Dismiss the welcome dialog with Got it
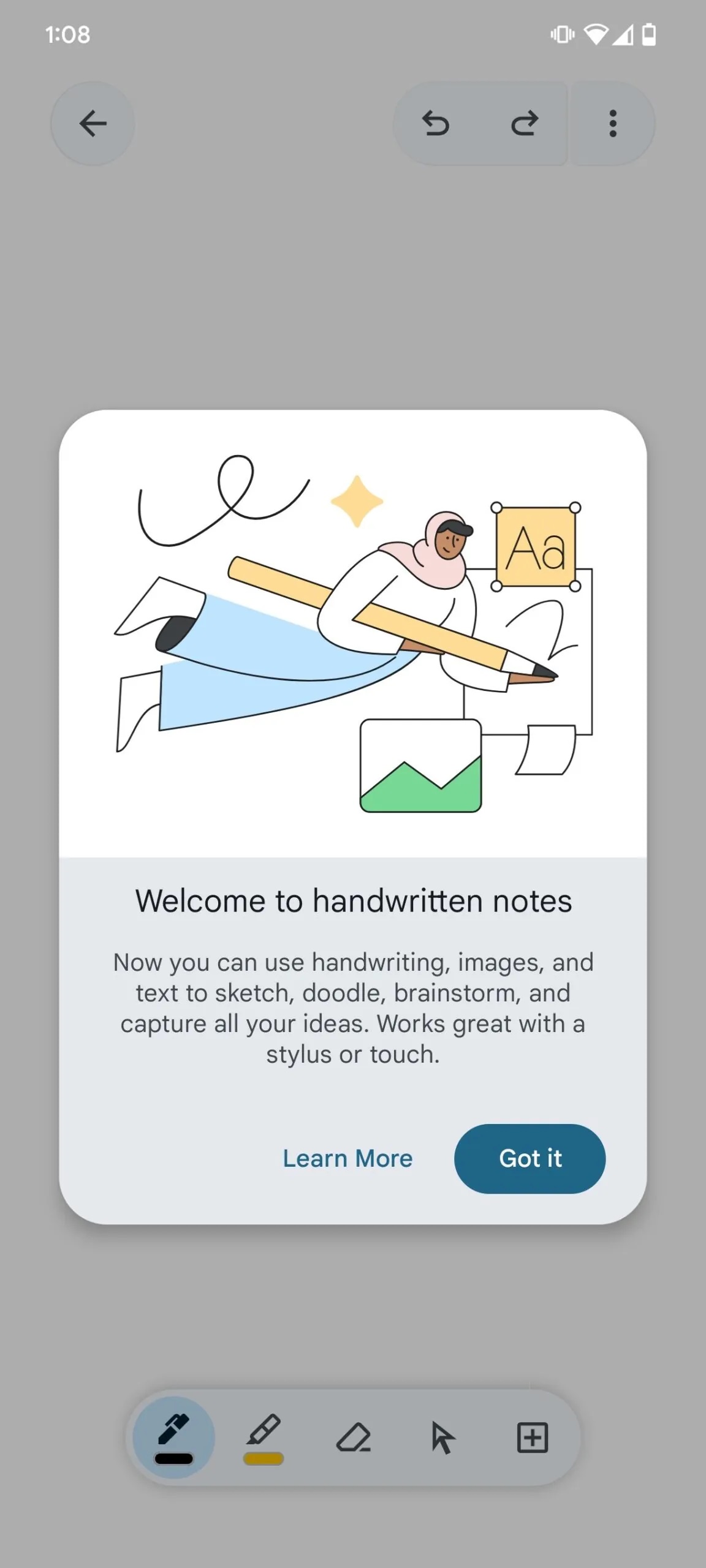The image size is (706, 1568). (x=529, y=1158)
